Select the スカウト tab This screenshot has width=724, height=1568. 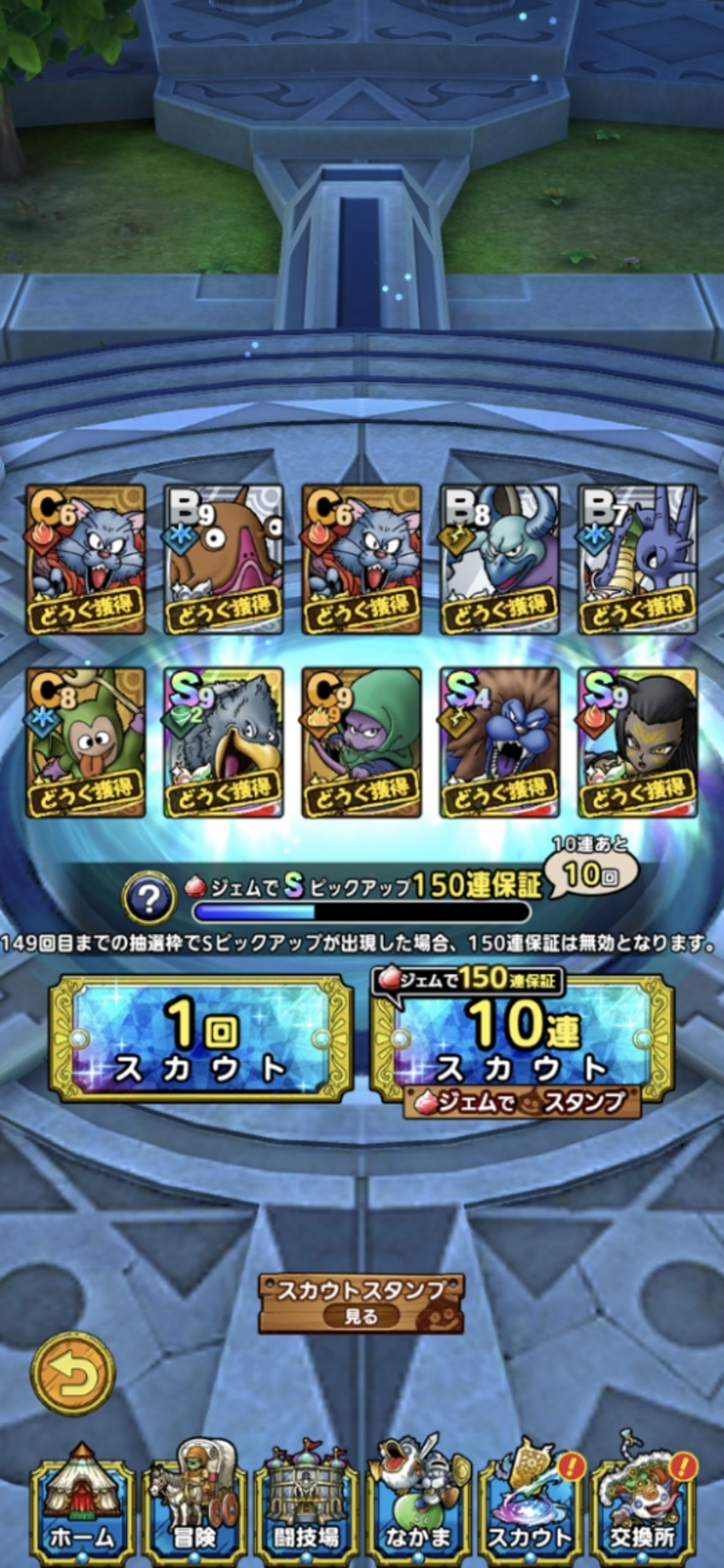coord(530,1508)
